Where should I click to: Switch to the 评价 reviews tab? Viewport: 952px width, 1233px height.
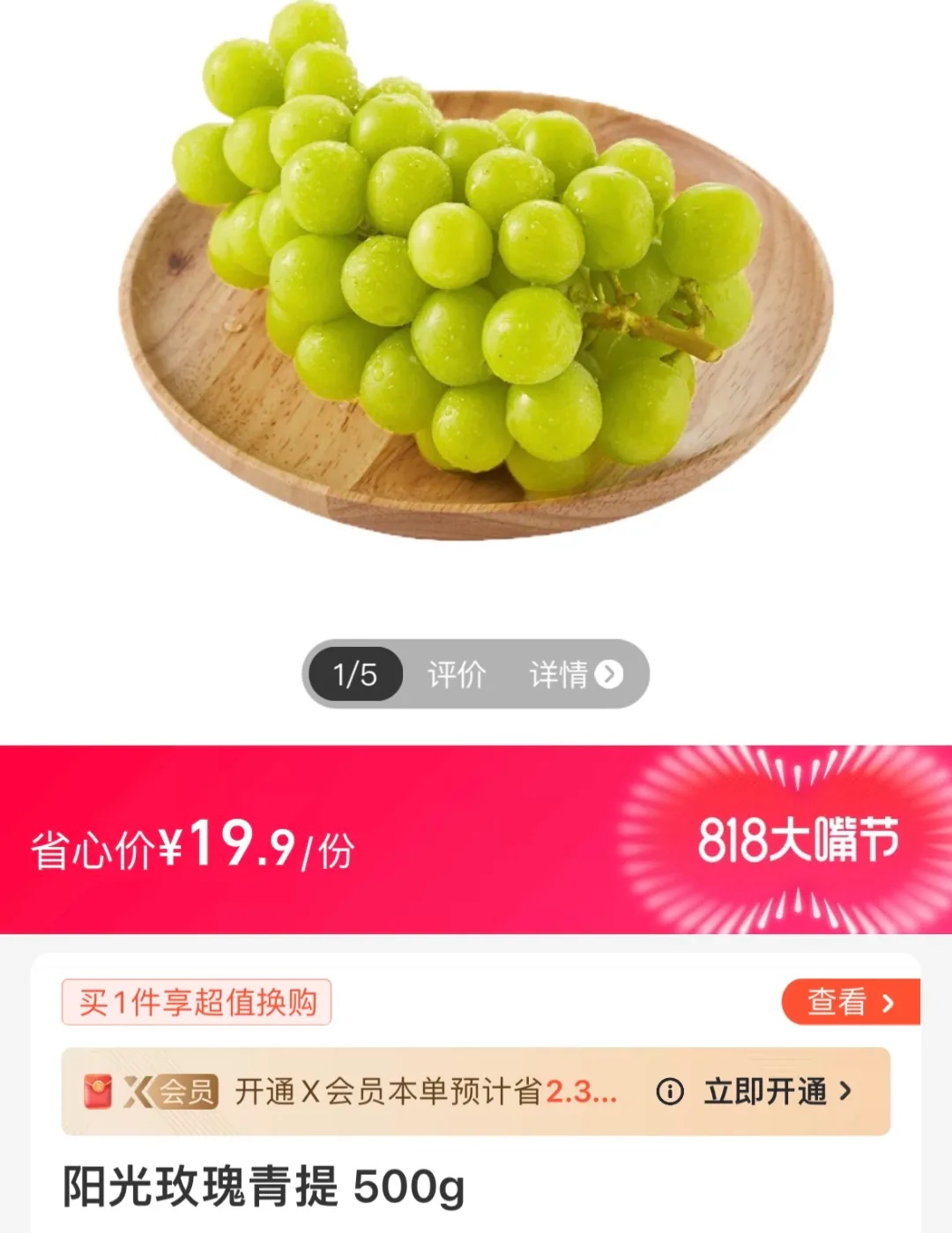tap(456, 675)
